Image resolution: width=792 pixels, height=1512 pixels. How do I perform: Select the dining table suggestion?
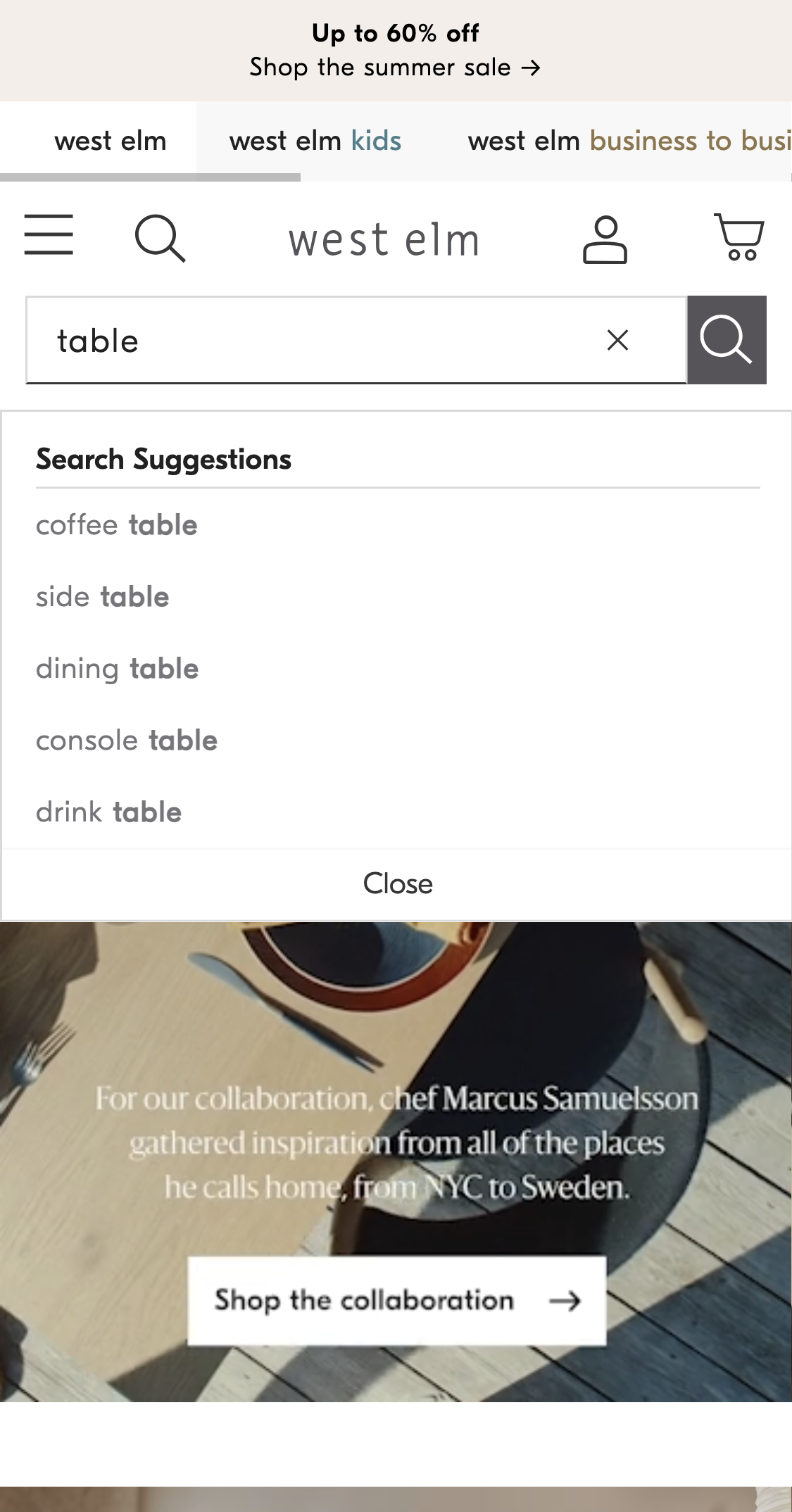(117, 668)
